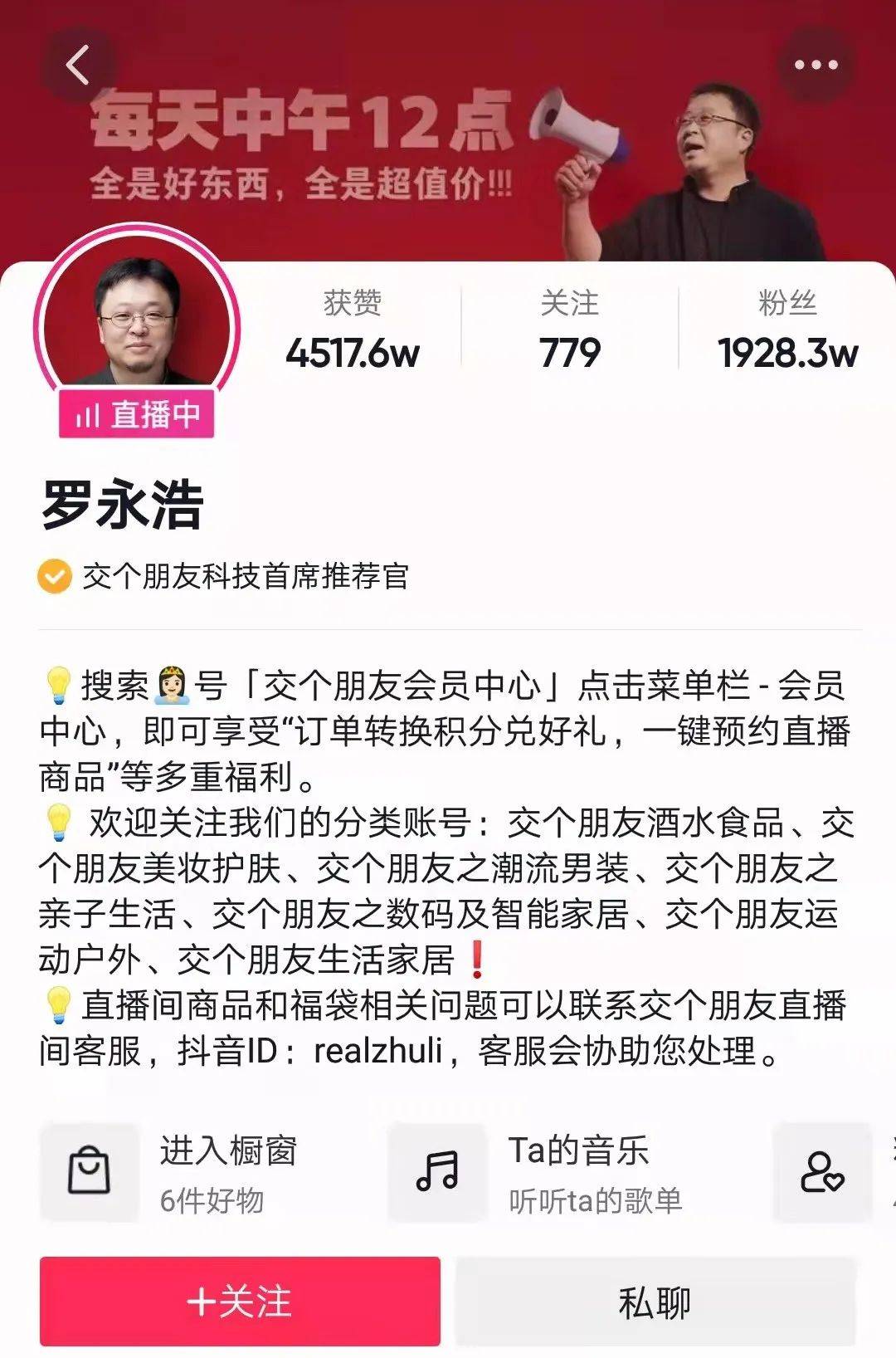Screen dimensions: 896x1358
Task: Go back using the top-left arrow
Action: pos(78,66)
